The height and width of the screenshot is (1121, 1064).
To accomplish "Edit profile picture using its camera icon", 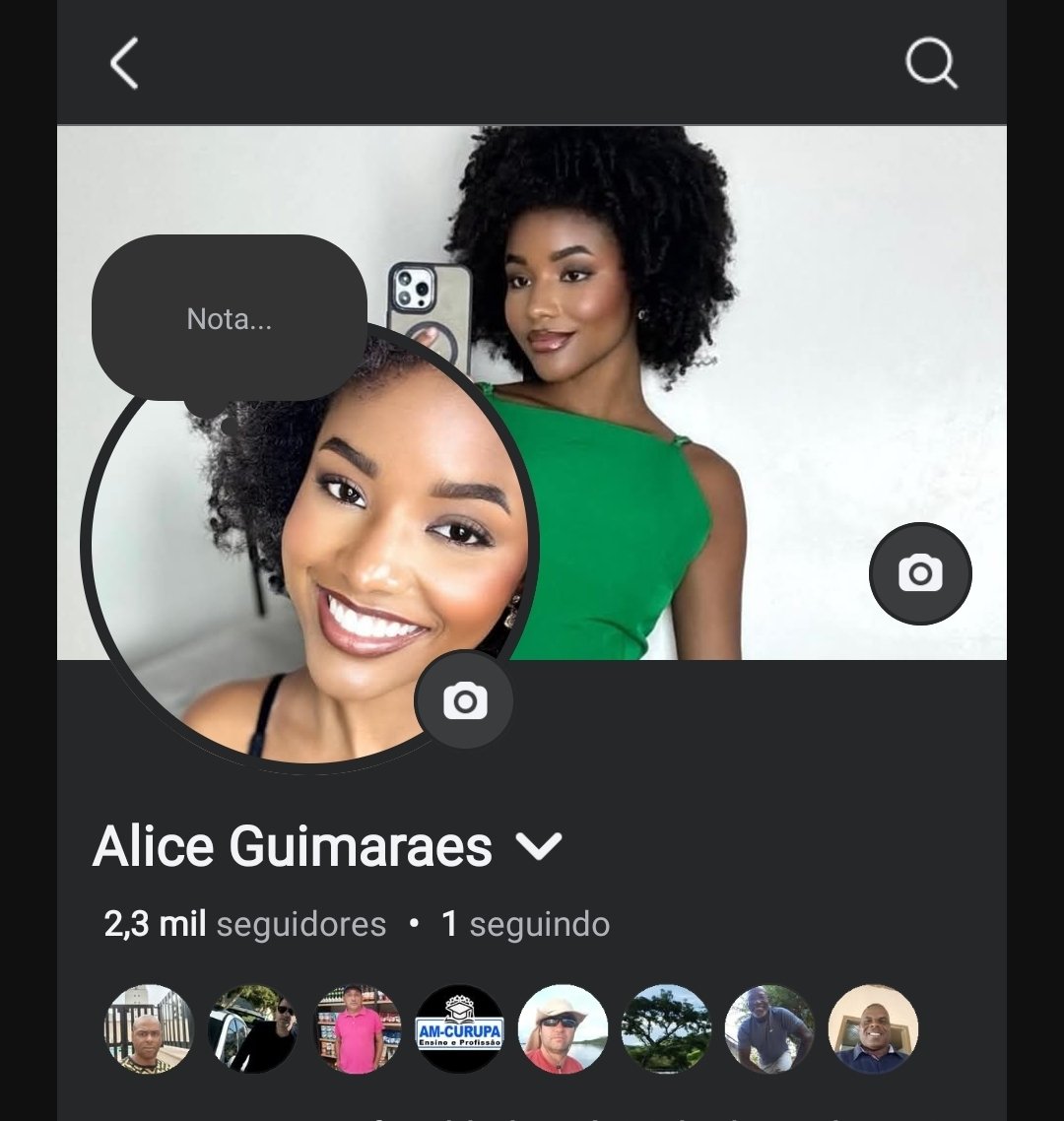I will [x=464, y=700].
